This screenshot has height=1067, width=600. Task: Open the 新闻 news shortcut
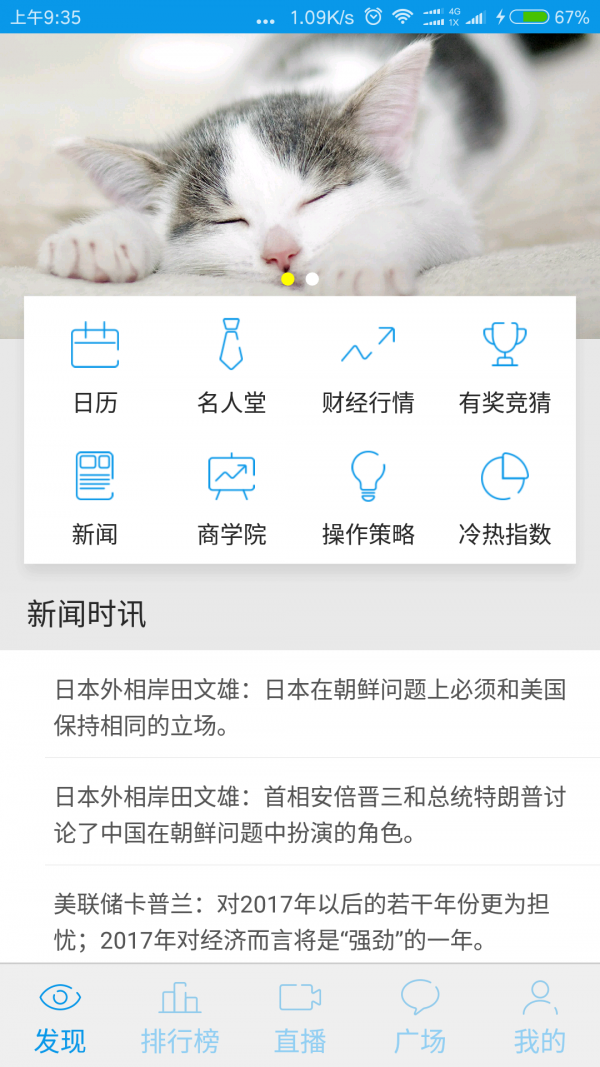click(x=95, y=497)
